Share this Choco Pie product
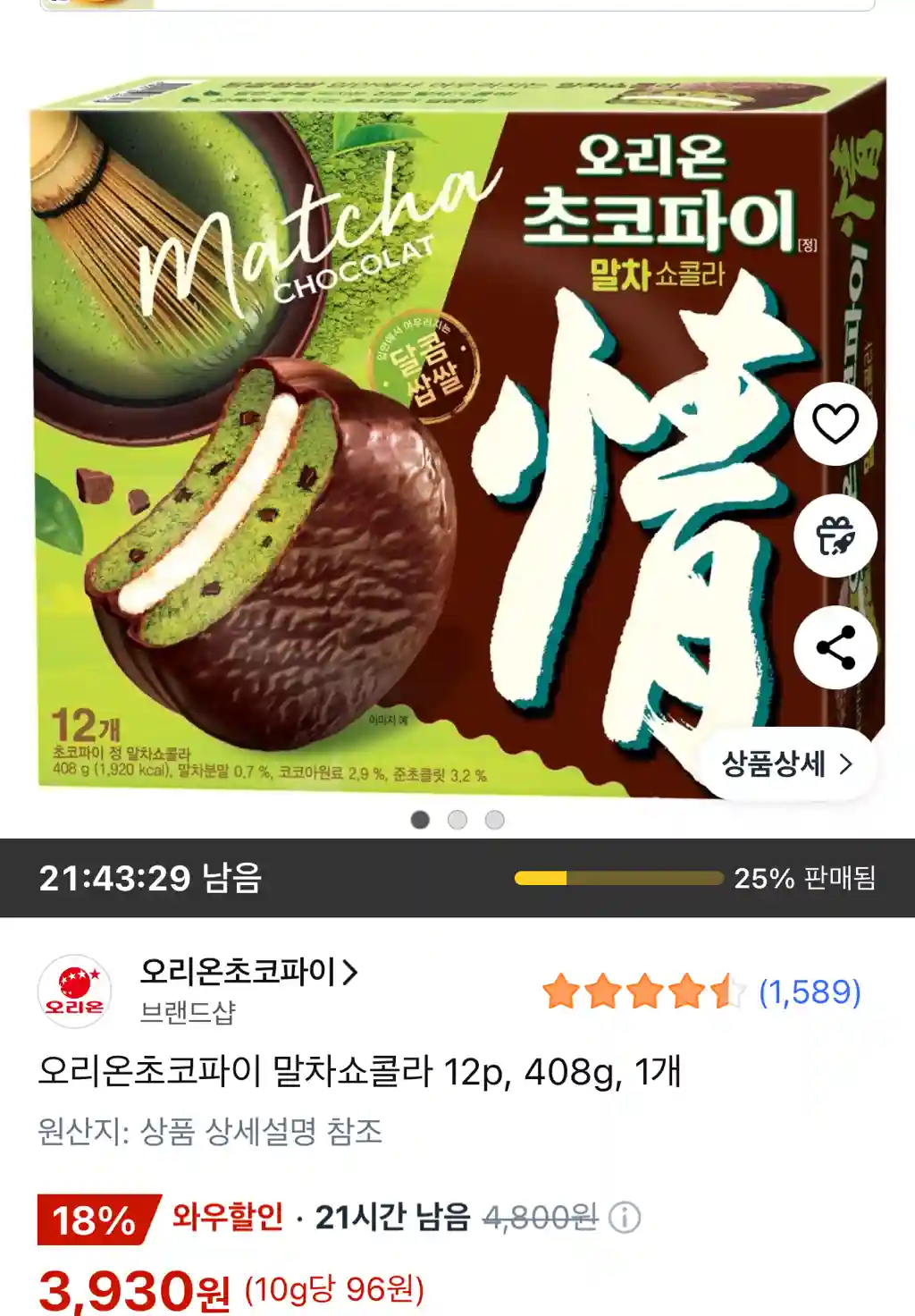This screenshot has width=915, height=1316. tap(835, 648)
